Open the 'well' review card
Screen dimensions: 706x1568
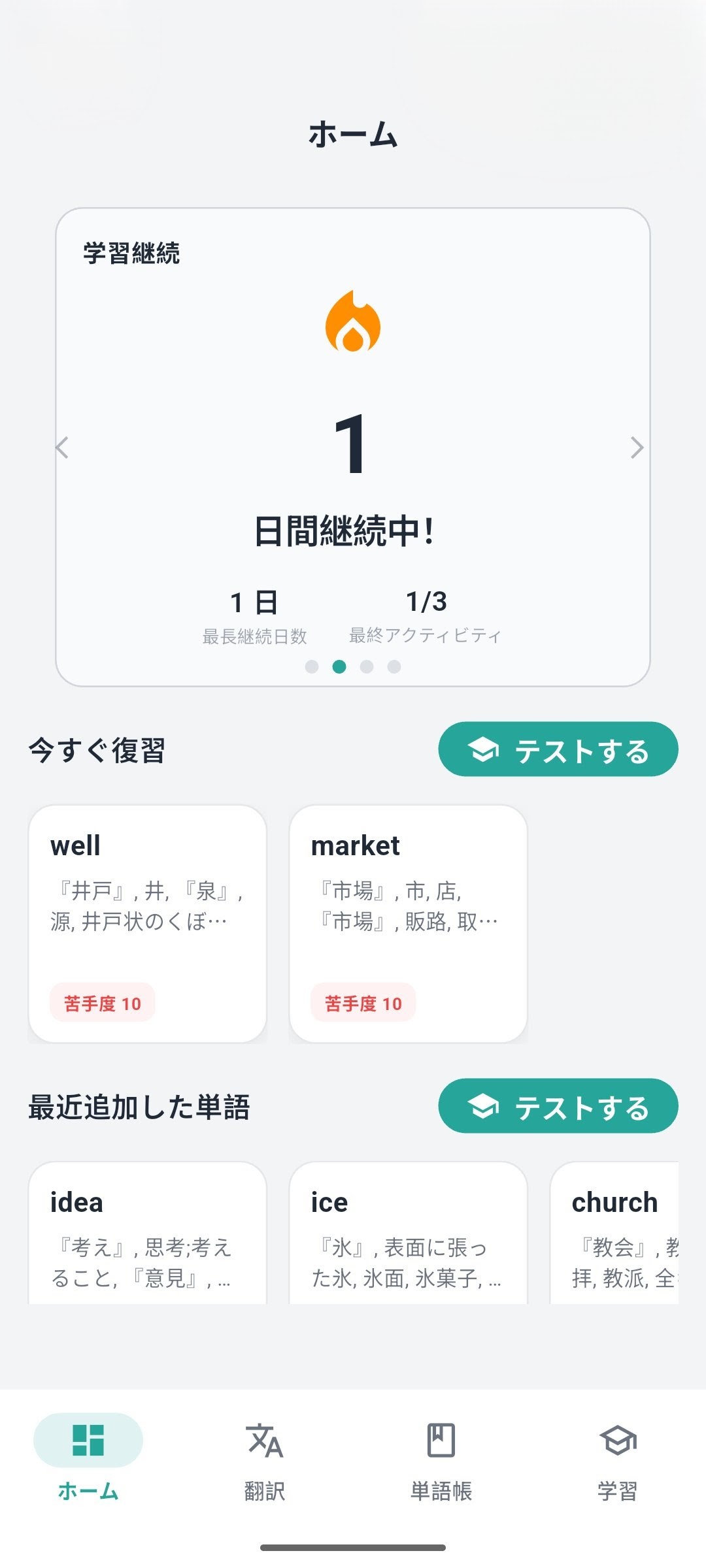click(147, 923)
